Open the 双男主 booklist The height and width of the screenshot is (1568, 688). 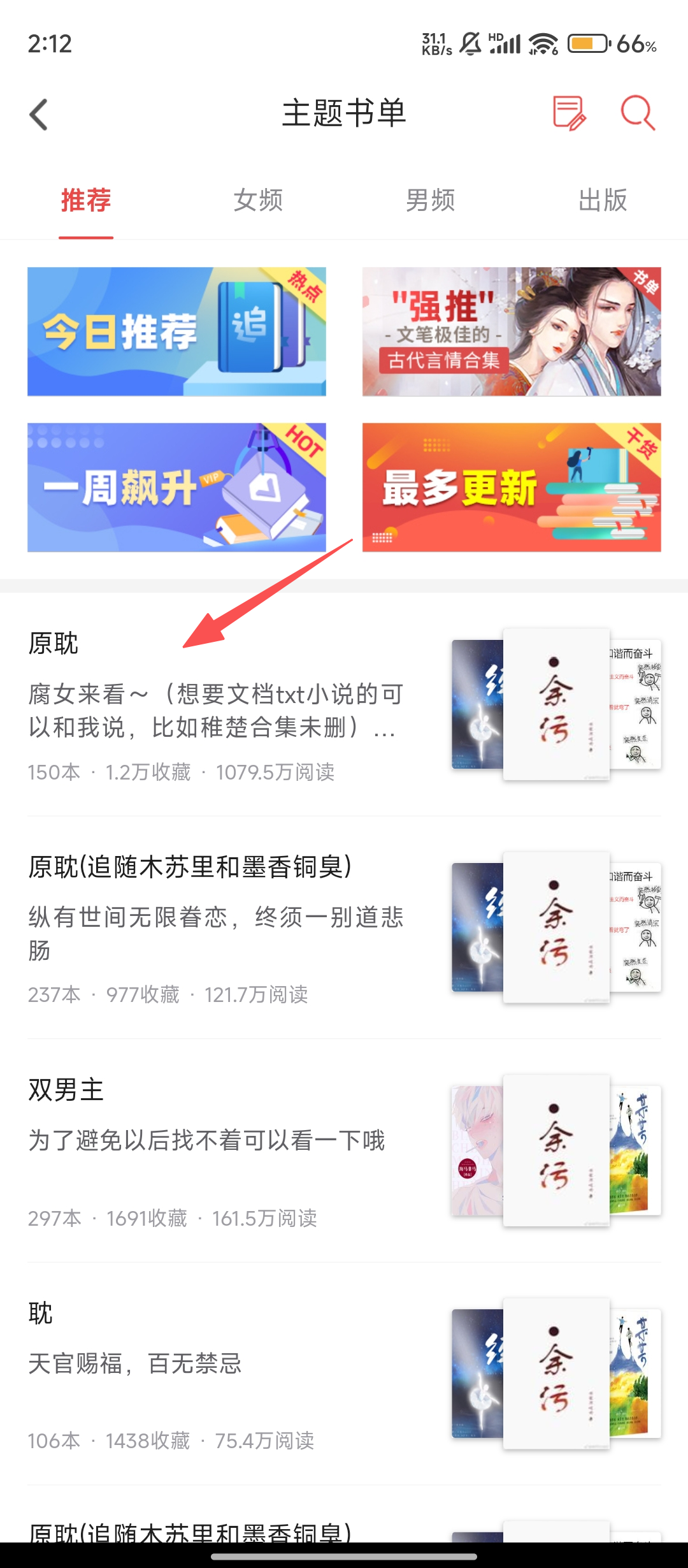point(217,1151)
